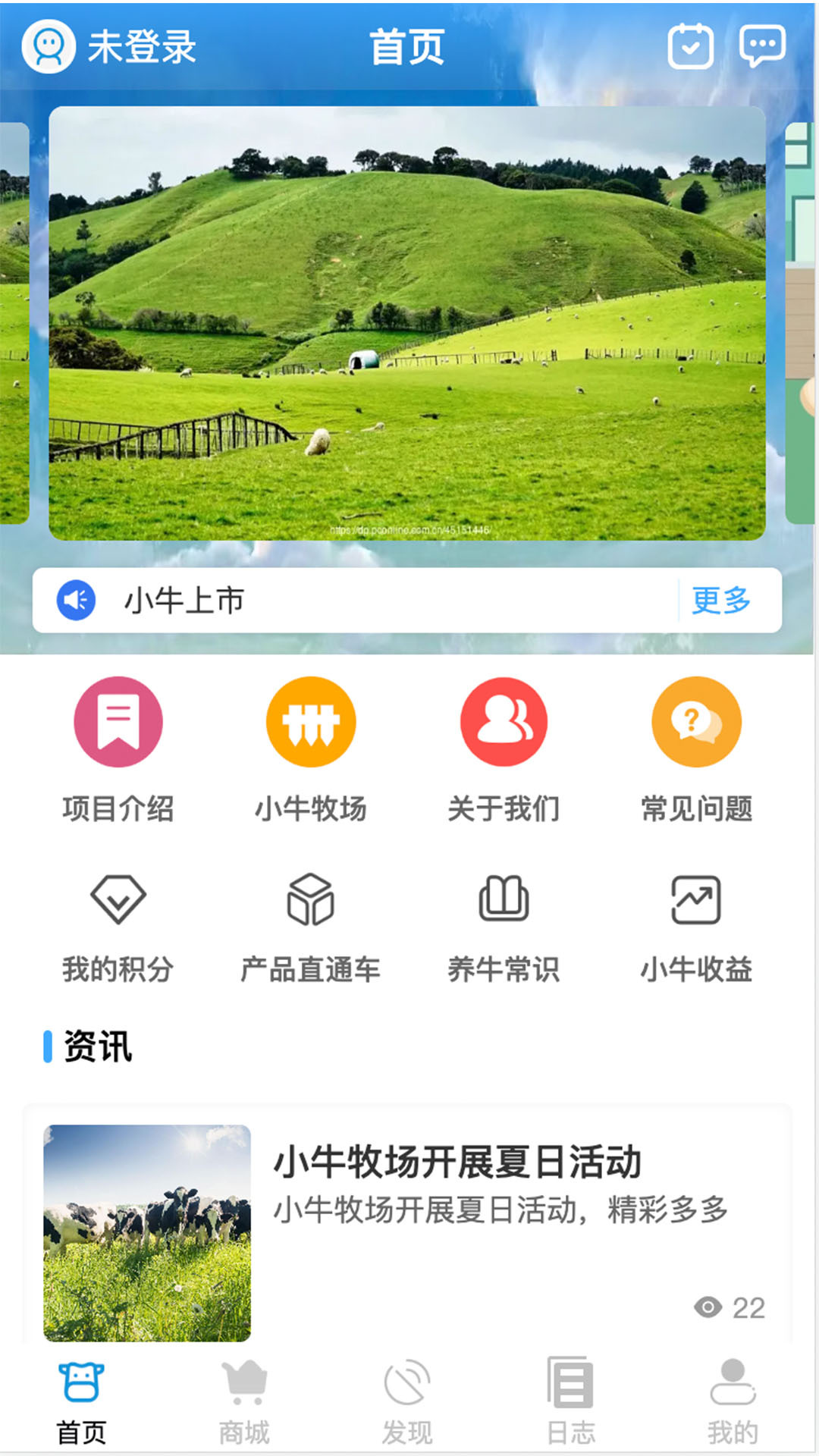819x1456 pixels.
Task: Open the 项目介绍 icon
Action: click(x=118, y=721)
